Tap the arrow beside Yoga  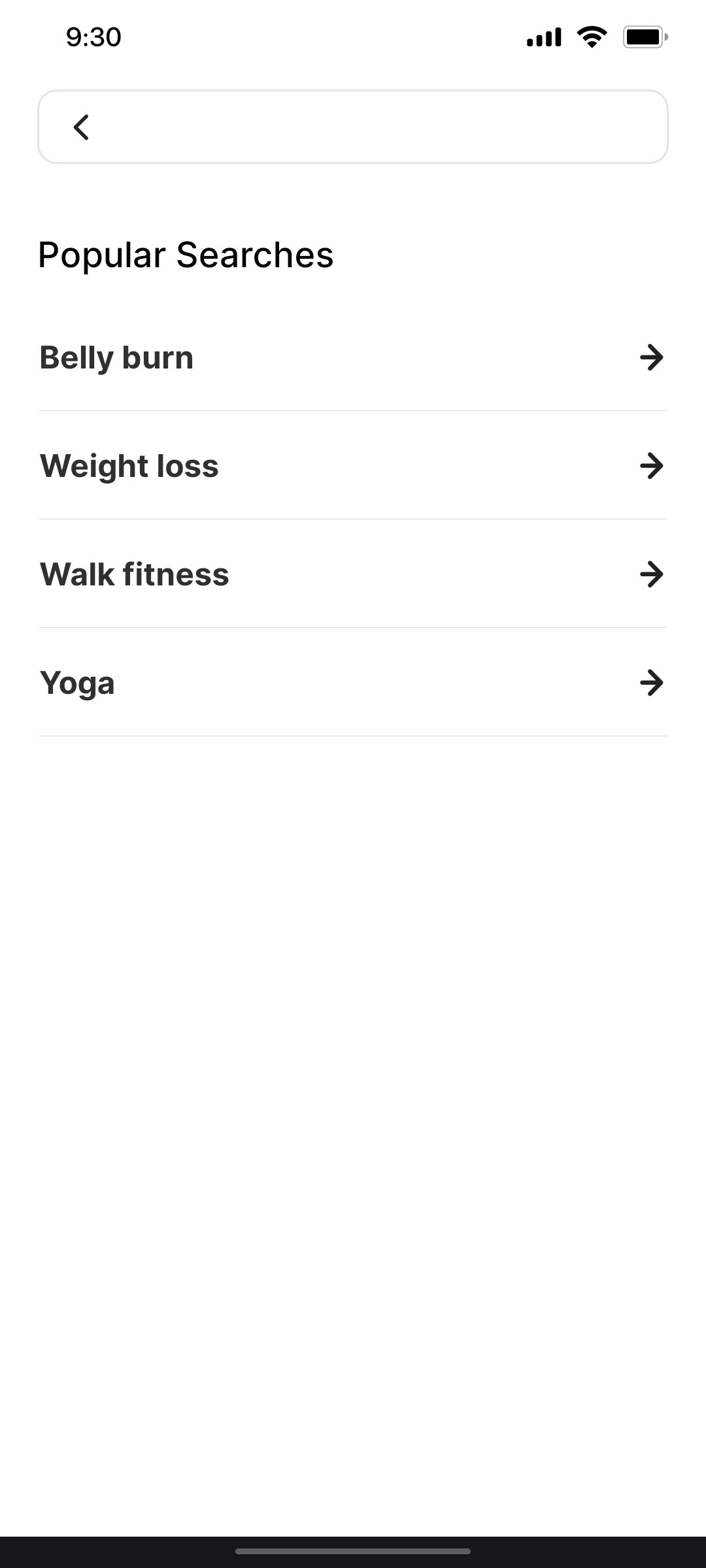click(651, 683)
